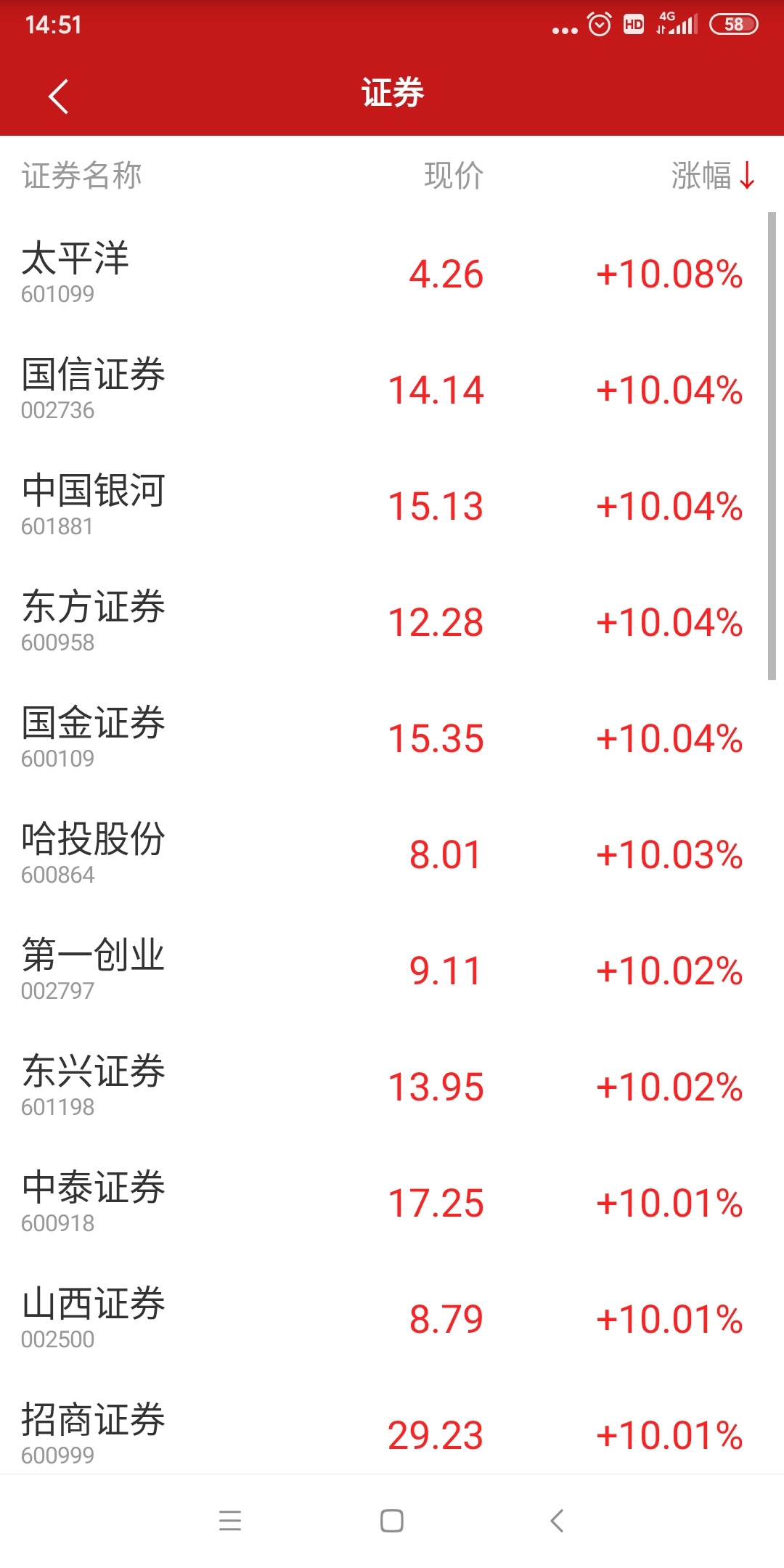Screen dimensions: 784x1568
Task: Open recent apps from navigation bar
Action: click(230, 1520)
